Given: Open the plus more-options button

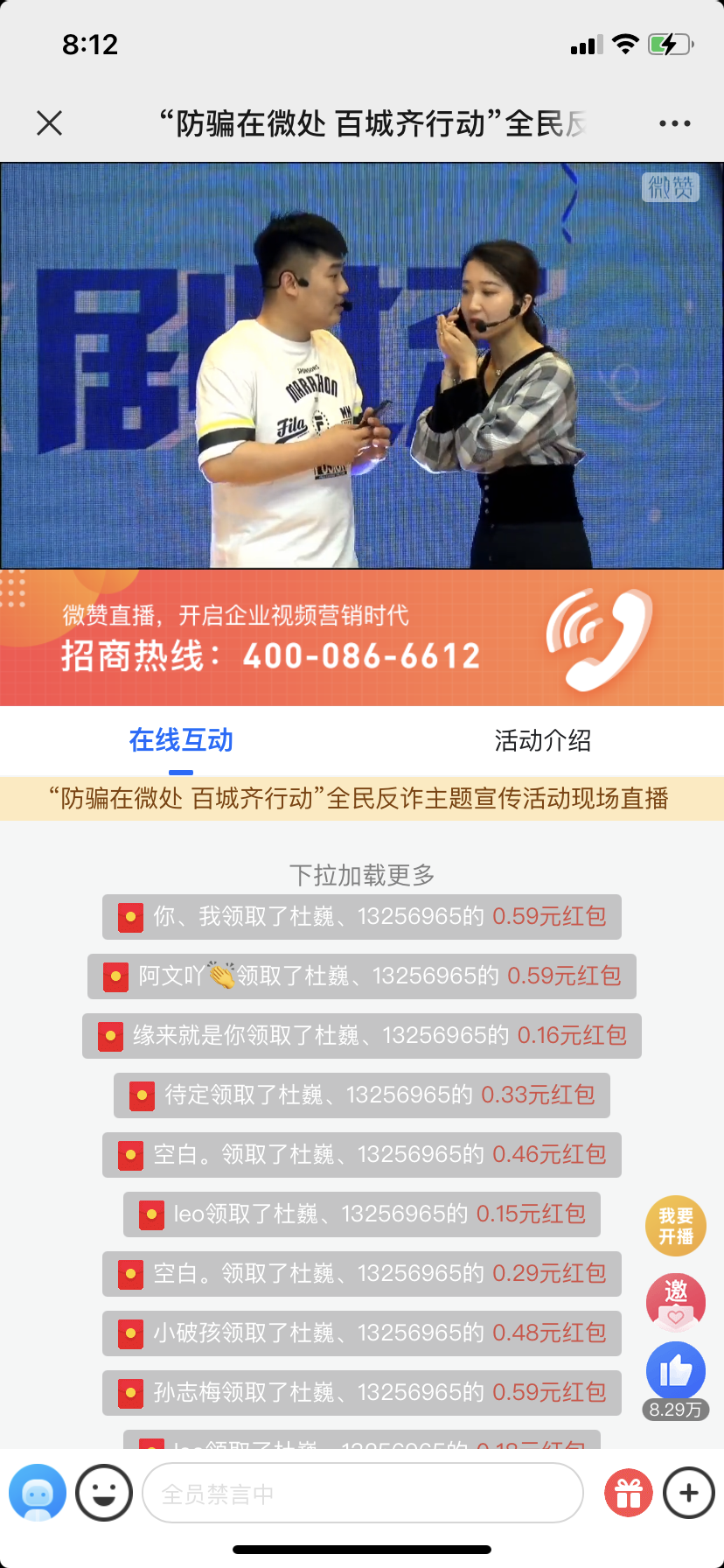Looking at the screenshot, I should click(689, 1493).
